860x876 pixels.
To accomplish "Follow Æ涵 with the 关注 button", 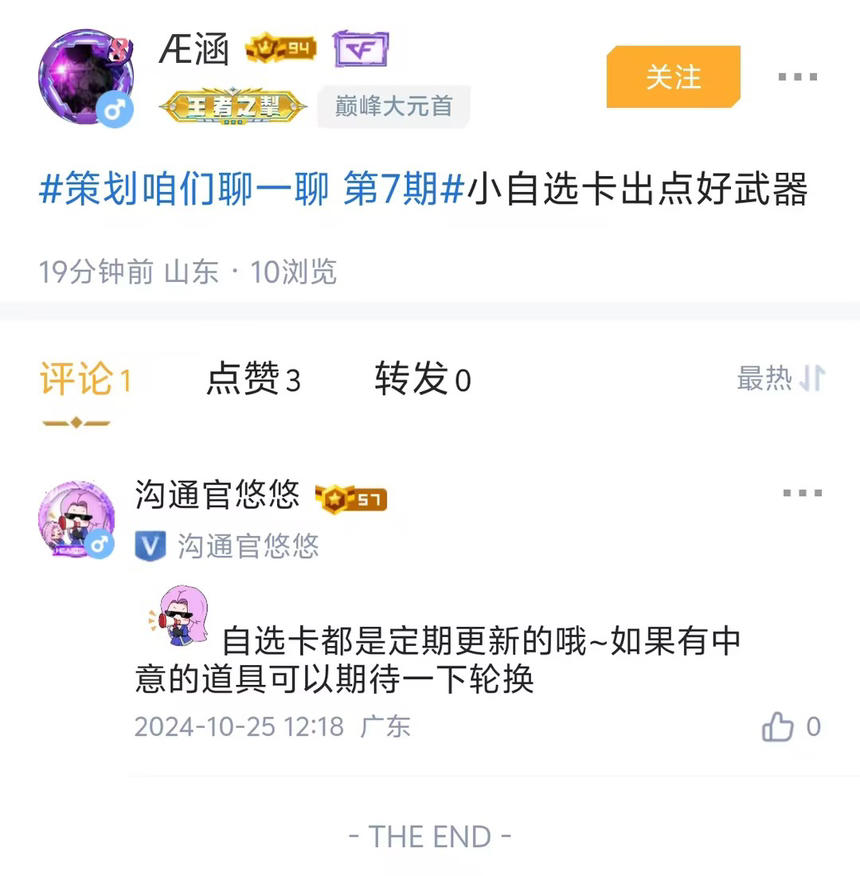I will 673,77.
